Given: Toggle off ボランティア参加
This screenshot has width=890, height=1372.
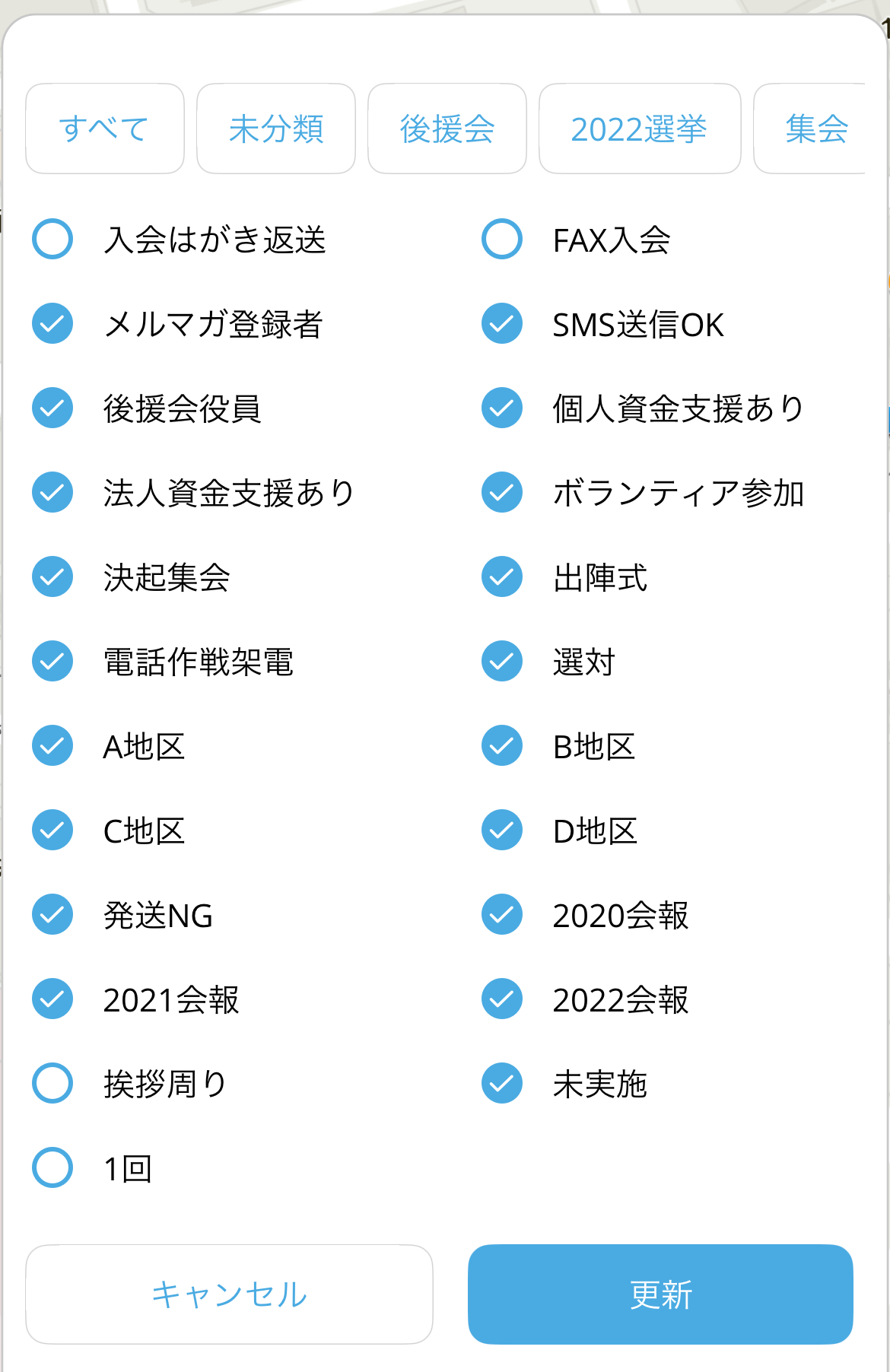Looking at the screenshot, I should (502, 493).
